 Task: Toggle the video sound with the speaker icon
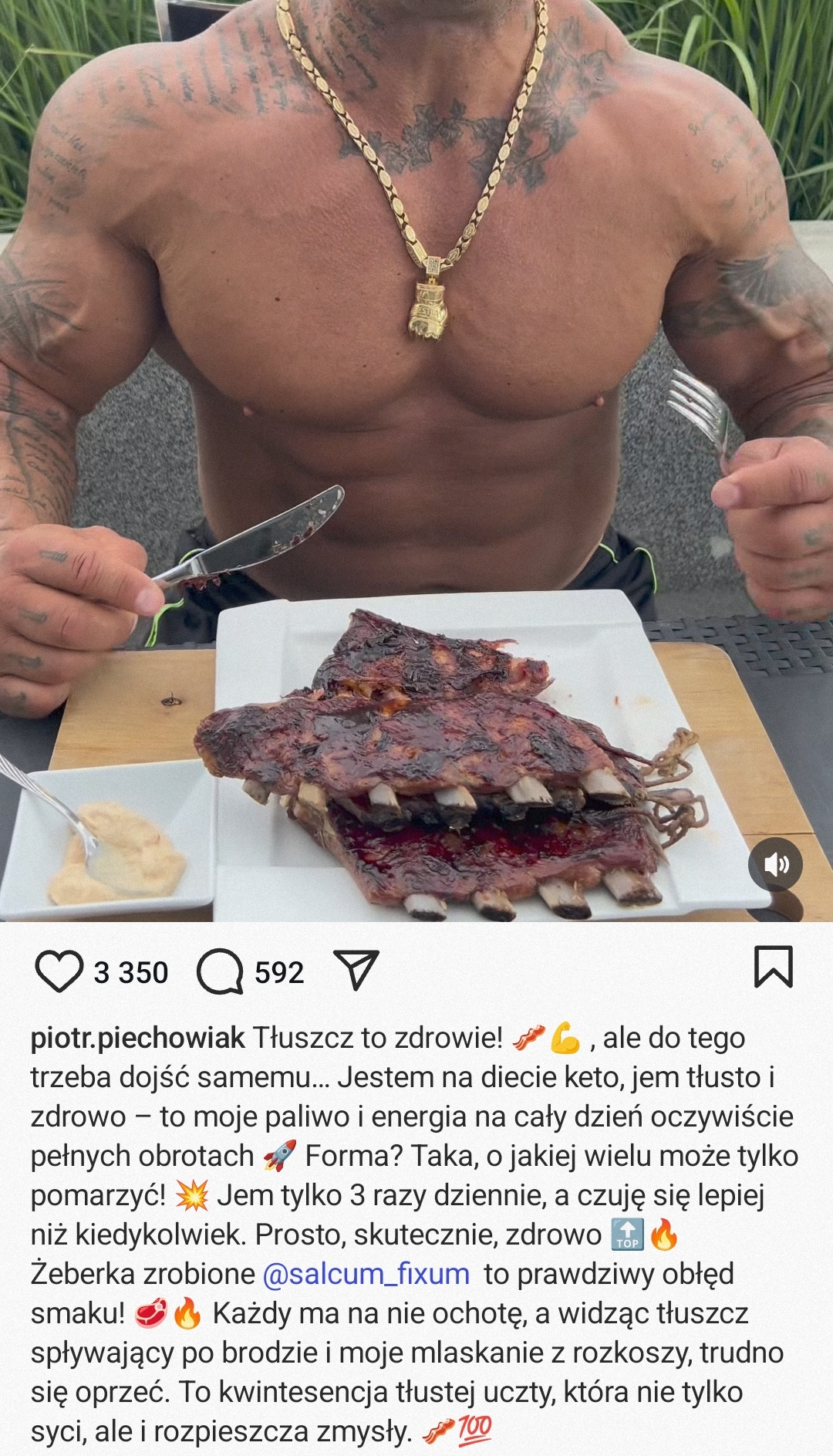775,864
